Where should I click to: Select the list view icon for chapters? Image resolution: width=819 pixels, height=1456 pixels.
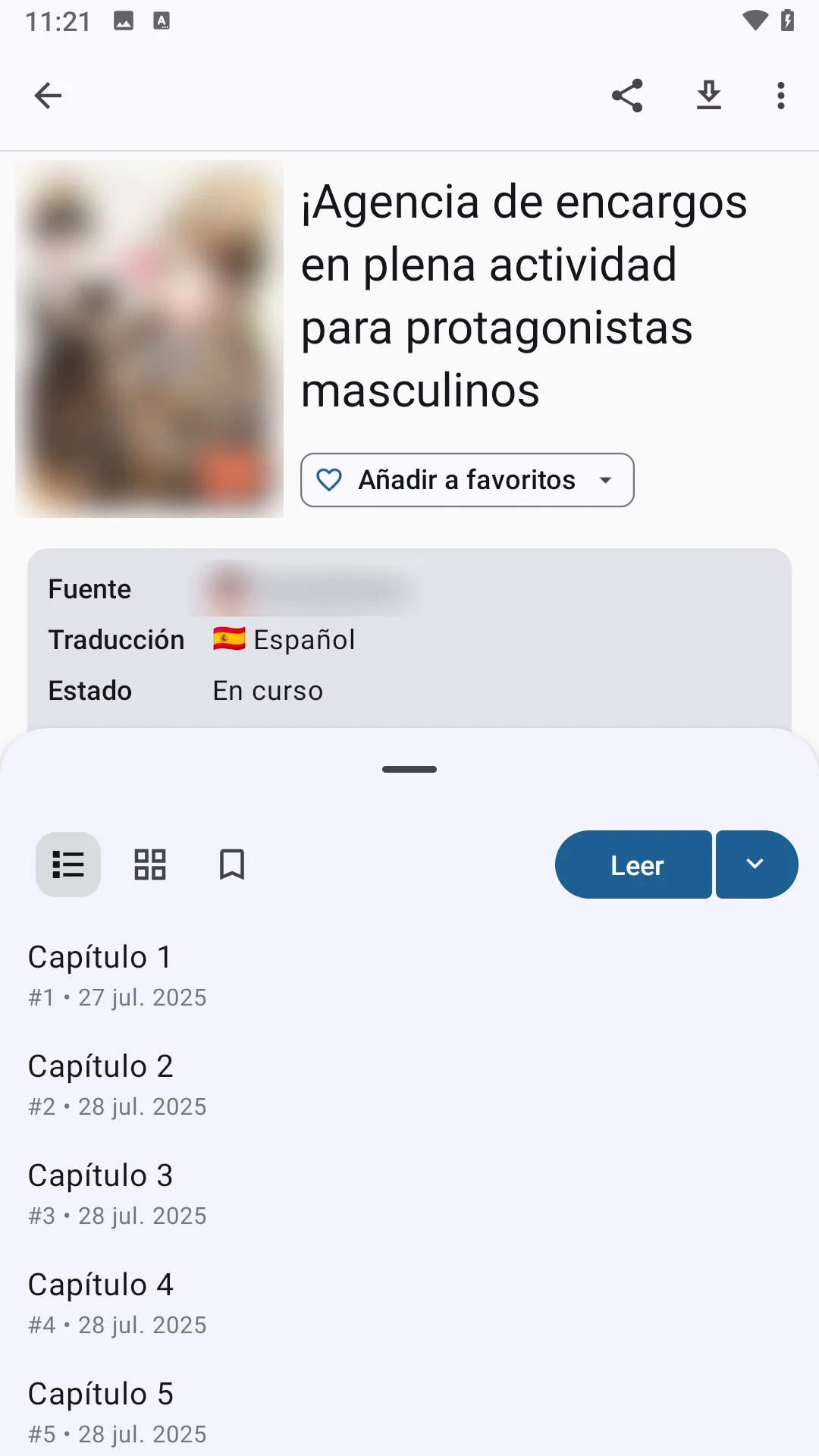click(x=67, y=864)
